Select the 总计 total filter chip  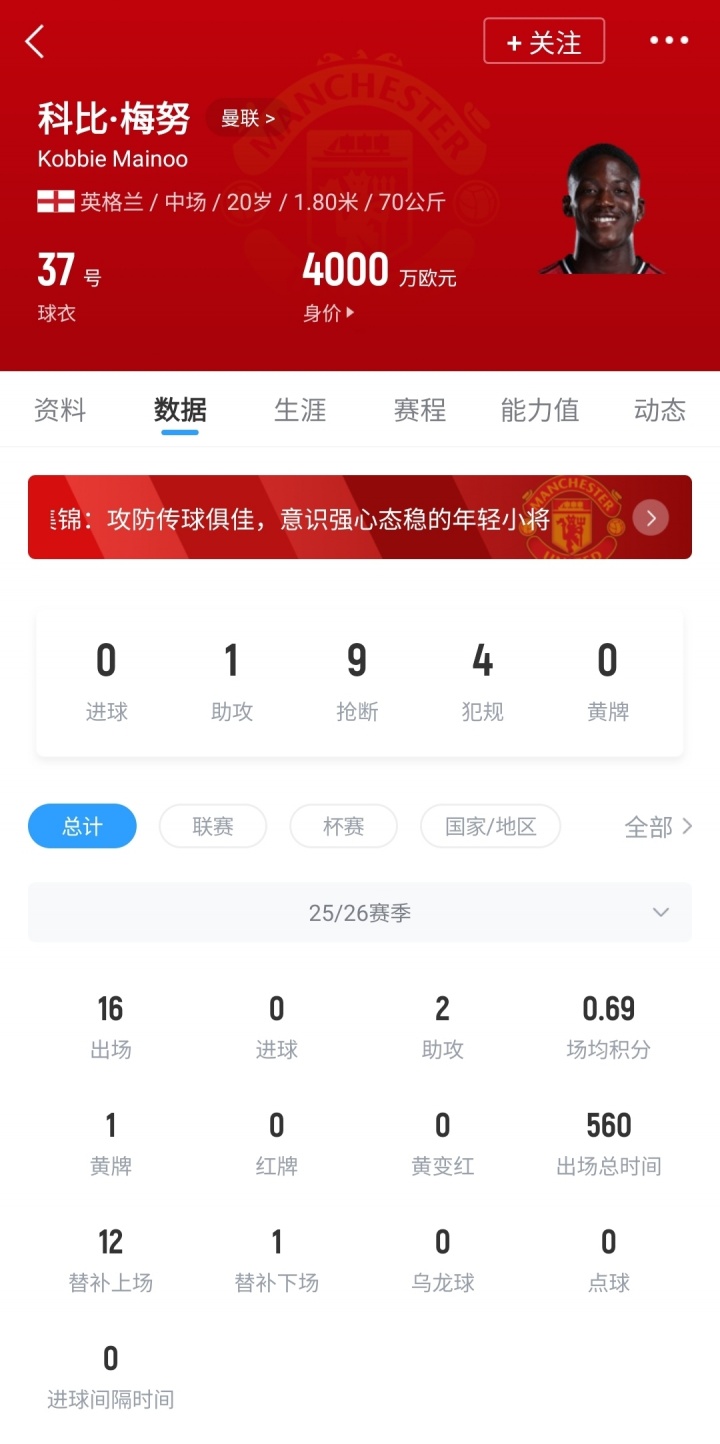[x=82, y=826]
